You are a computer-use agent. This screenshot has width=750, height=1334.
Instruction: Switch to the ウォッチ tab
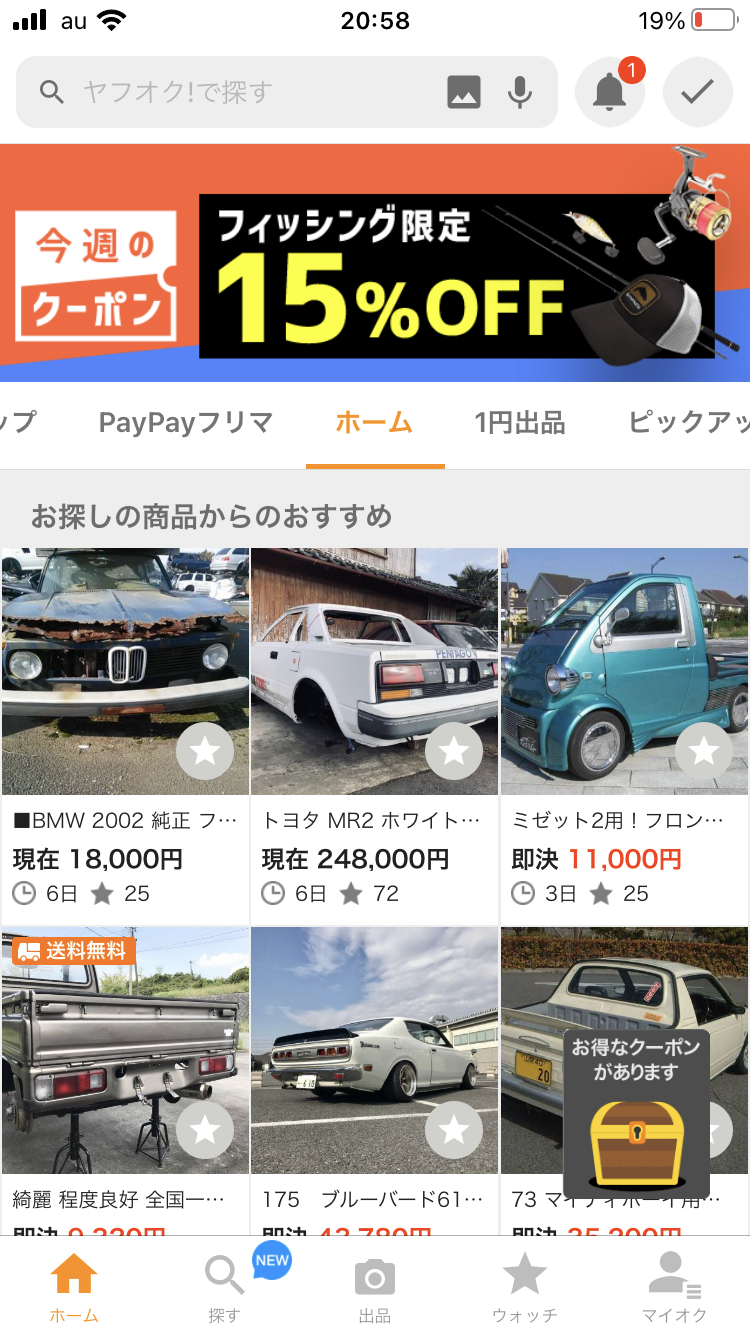[x=524, y=1289]
